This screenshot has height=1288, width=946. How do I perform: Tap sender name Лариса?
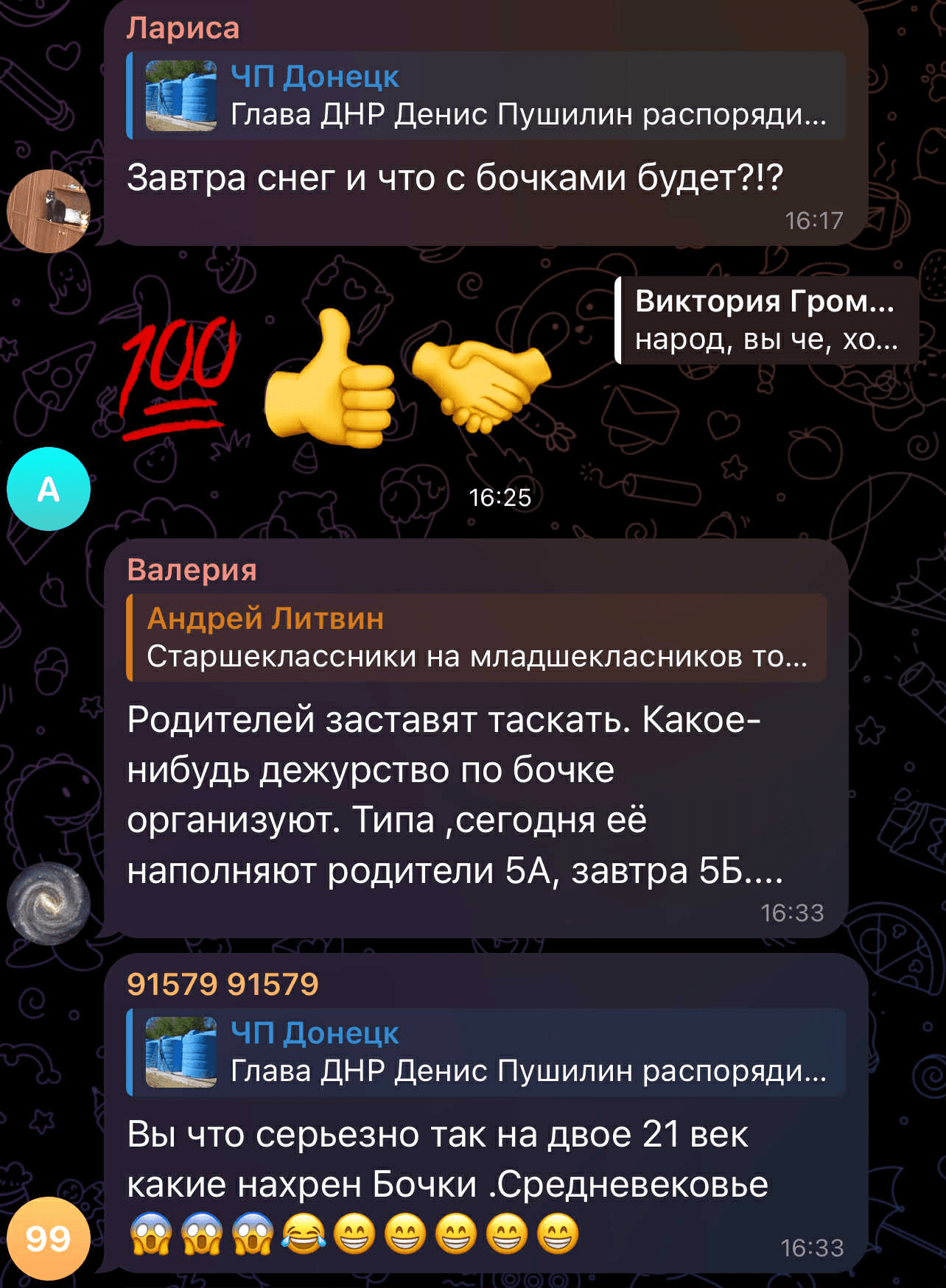coord(183,29)
